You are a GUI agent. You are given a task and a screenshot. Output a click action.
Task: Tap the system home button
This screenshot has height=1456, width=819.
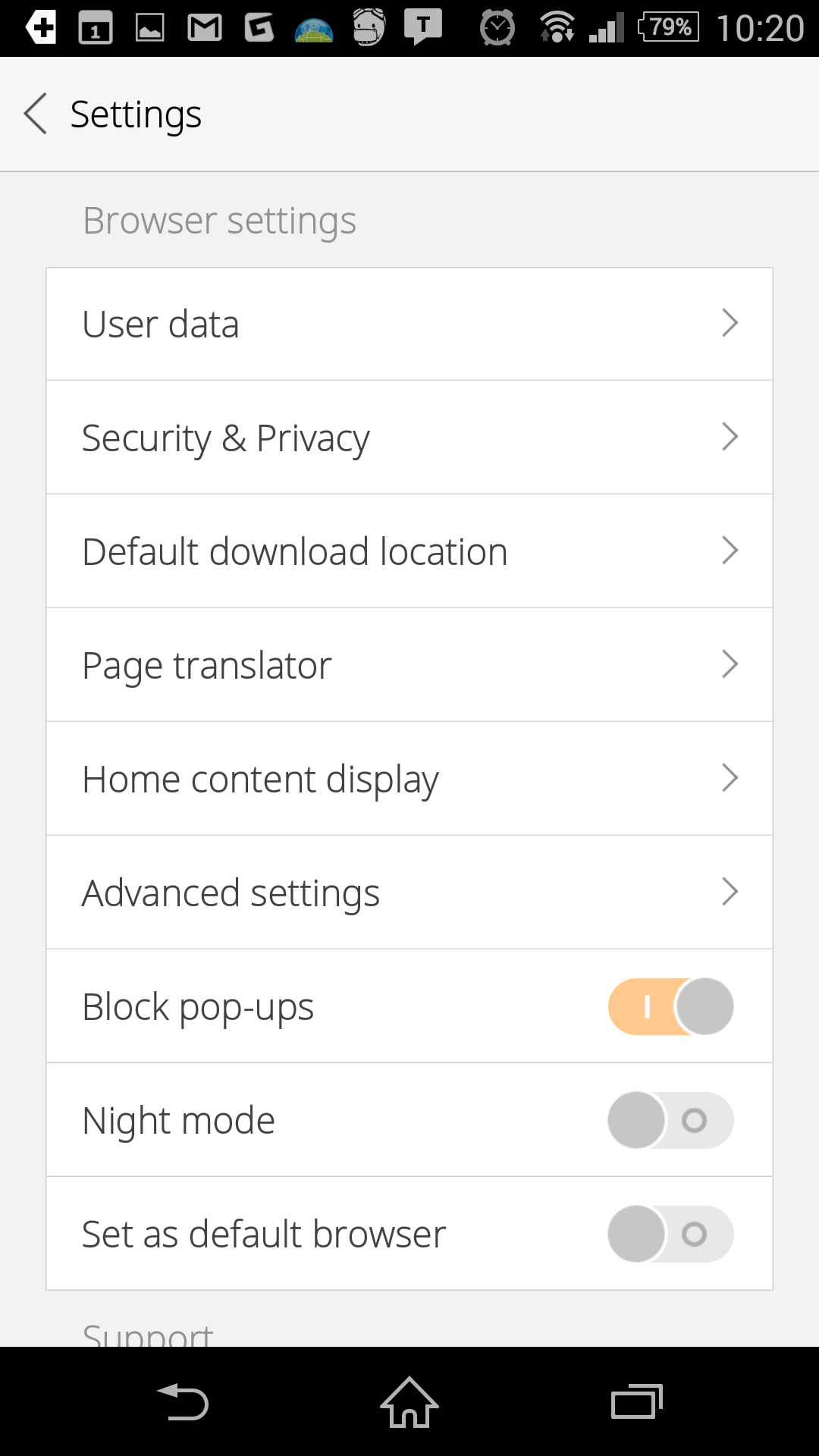(x=409, y=1402)
